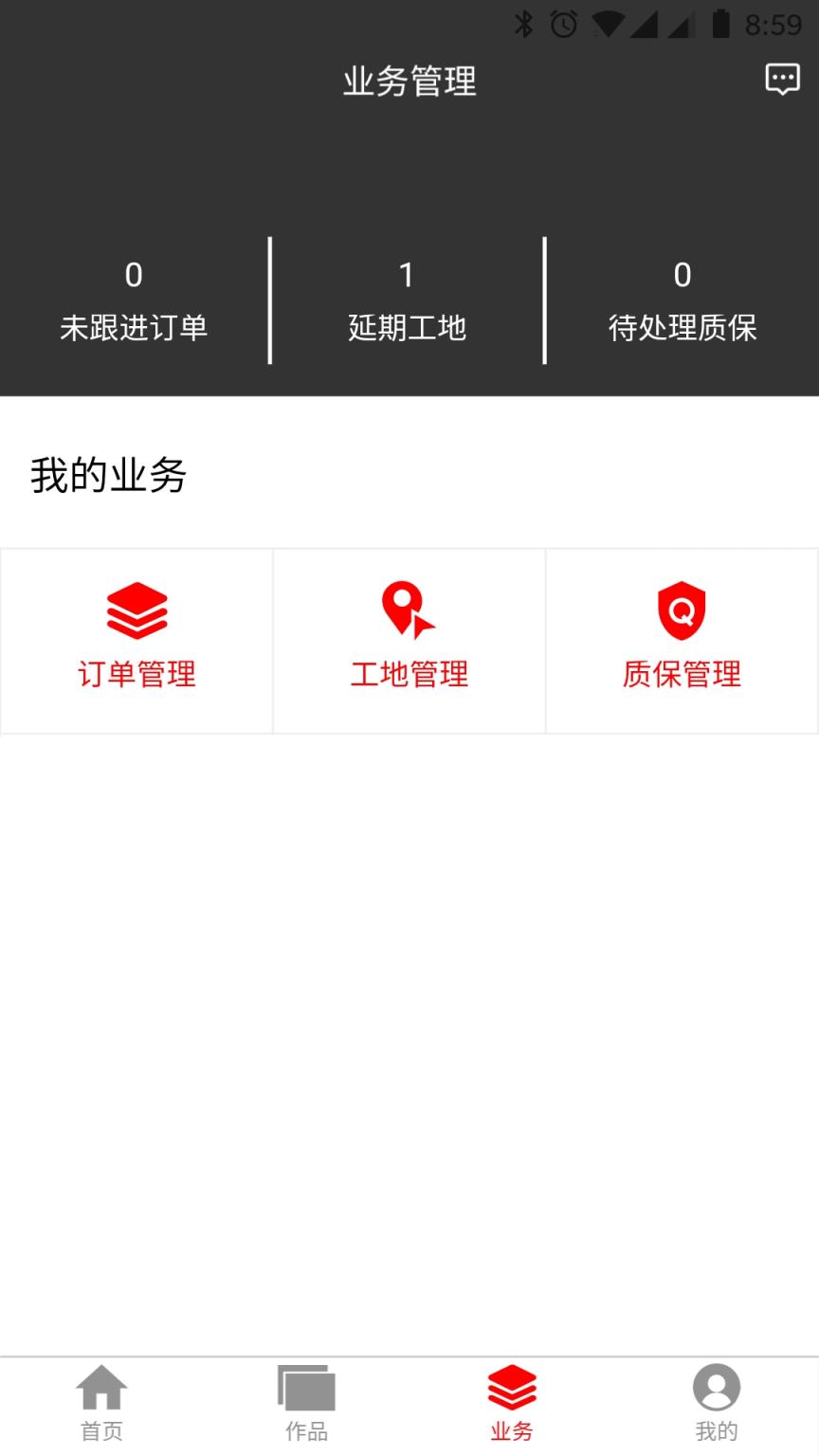Select the stacked pages icon for 作品
The height and width of the screenshot is (1456, 819).
[x=306, y=1389]
